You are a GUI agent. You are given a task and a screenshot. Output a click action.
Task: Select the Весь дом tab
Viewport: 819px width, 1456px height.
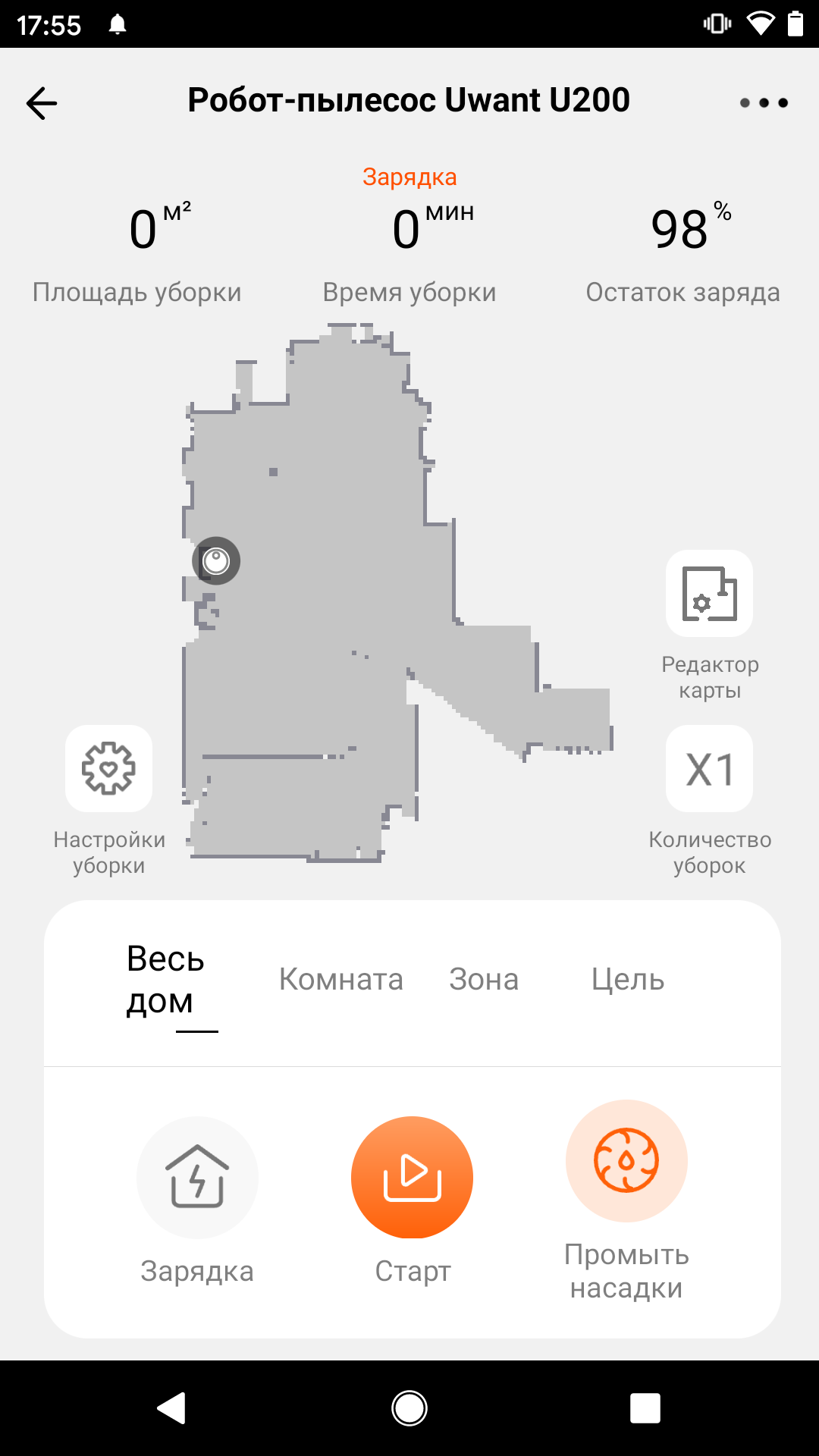[165, 980]
